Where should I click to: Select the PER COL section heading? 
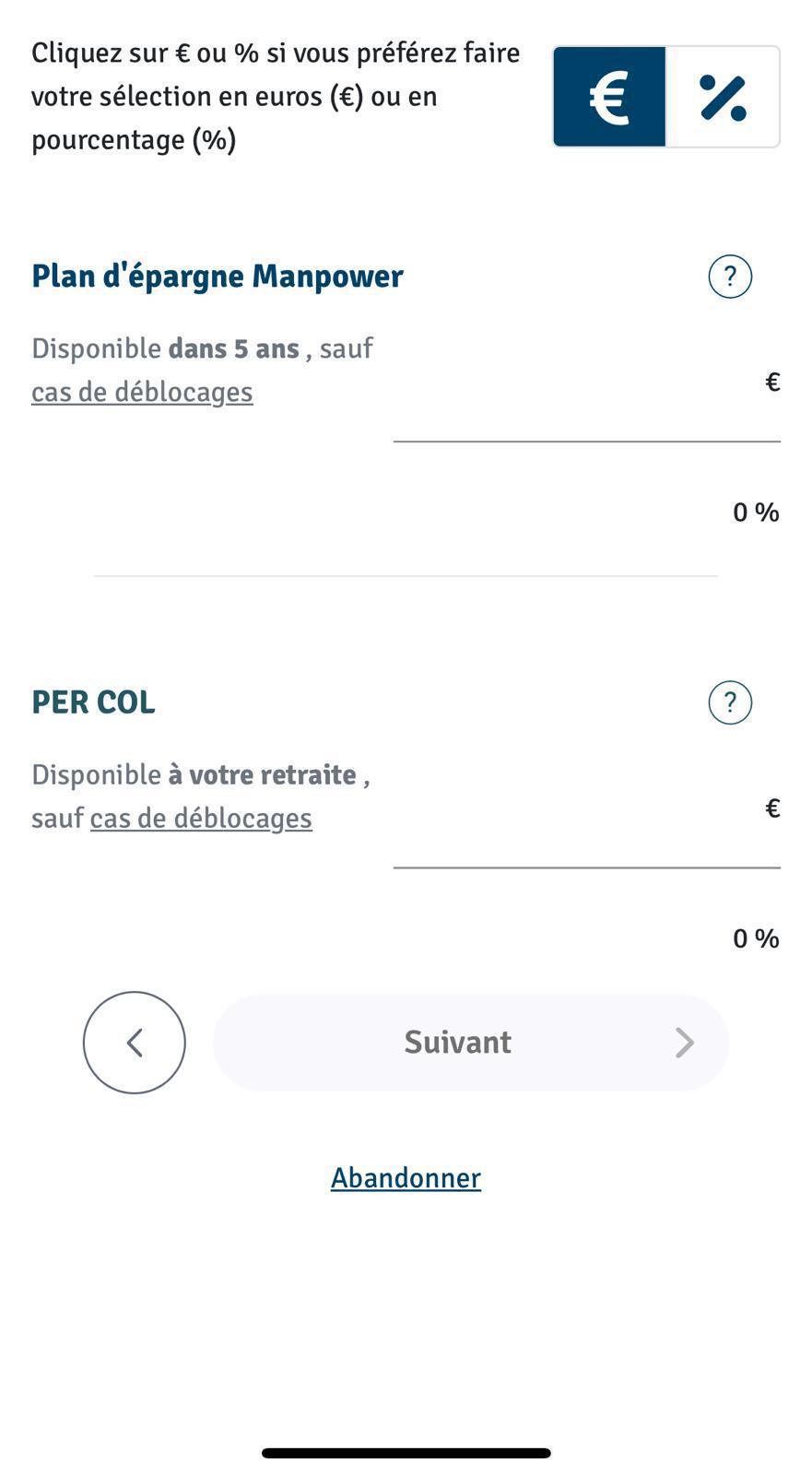pyautogui.click(x=93, y=702)
